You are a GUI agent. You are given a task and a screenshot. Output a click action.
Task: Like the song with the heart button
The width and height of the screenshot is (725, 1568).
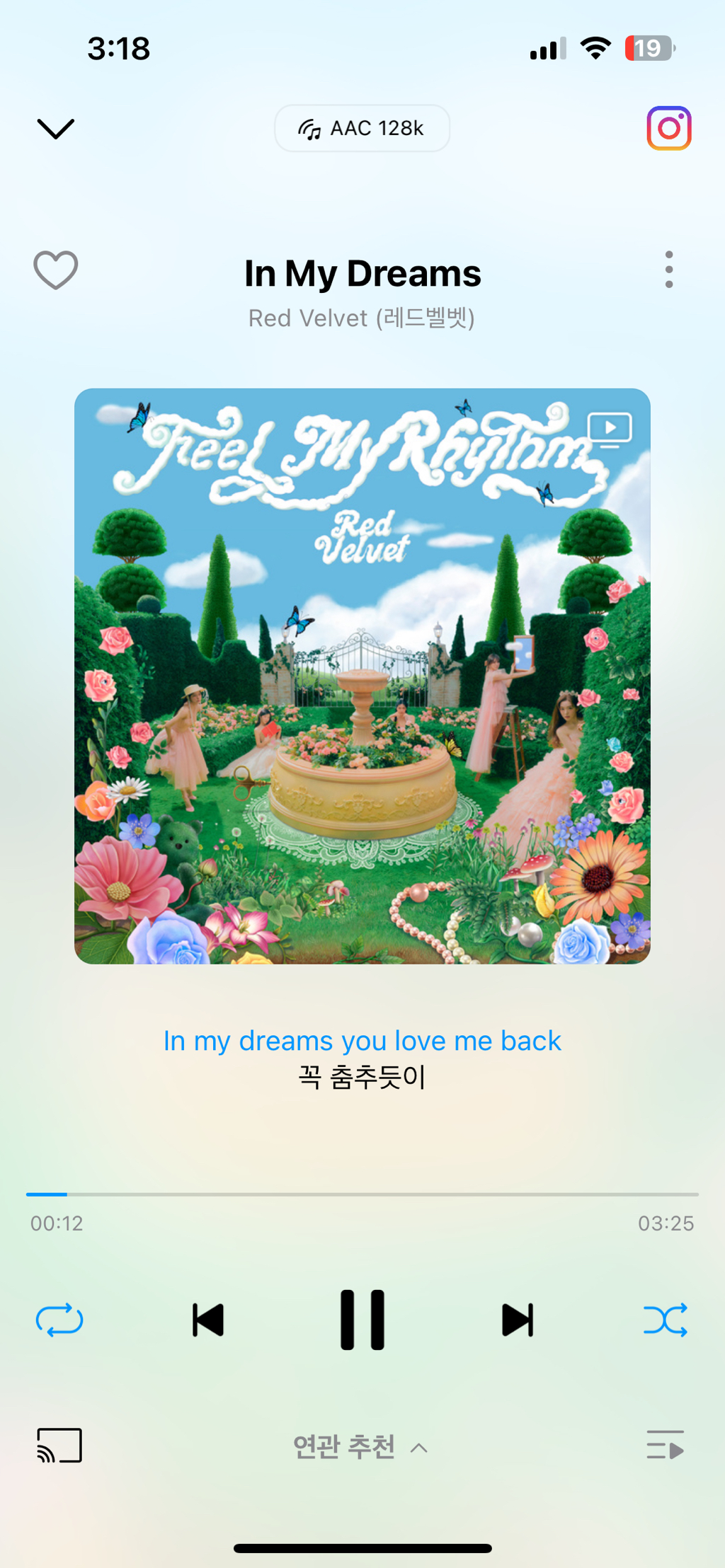click(56, 270)
